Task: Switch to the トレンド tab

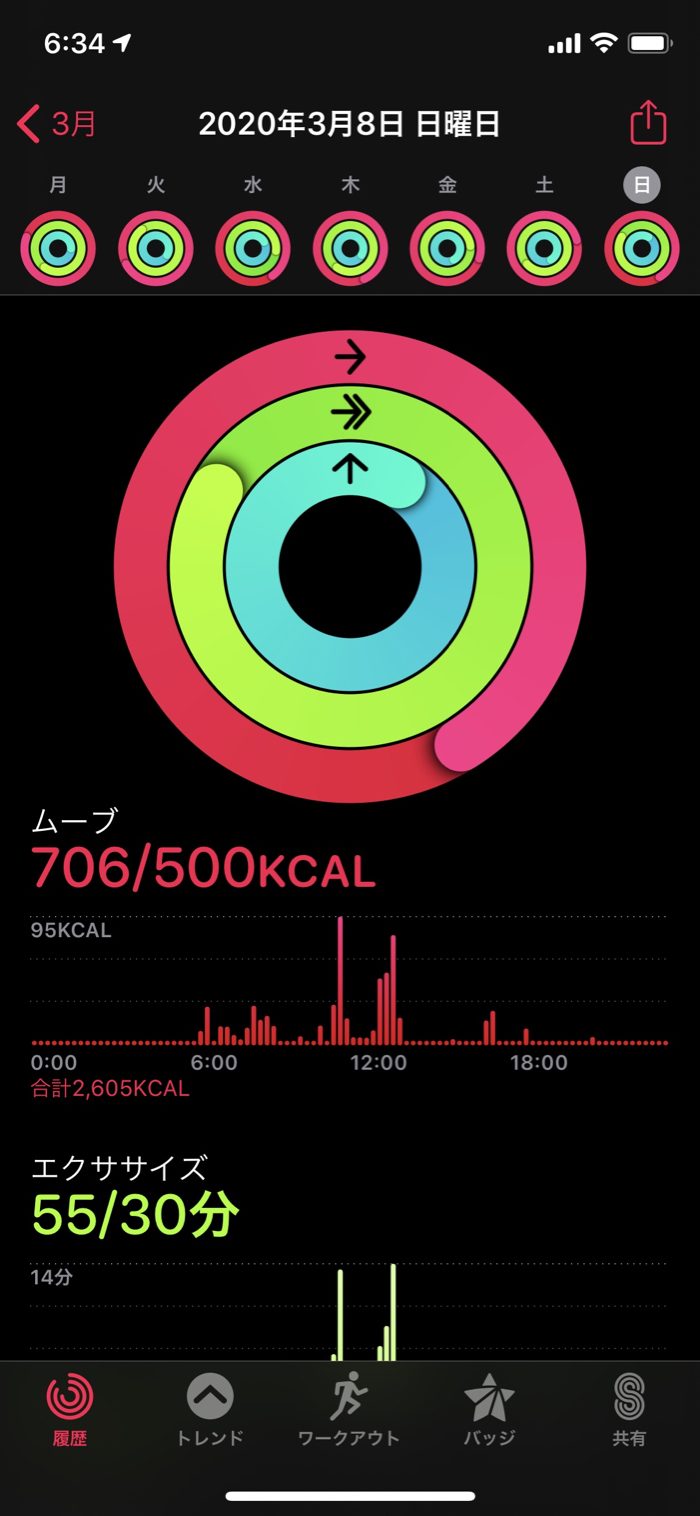Action: point(210,1409)
